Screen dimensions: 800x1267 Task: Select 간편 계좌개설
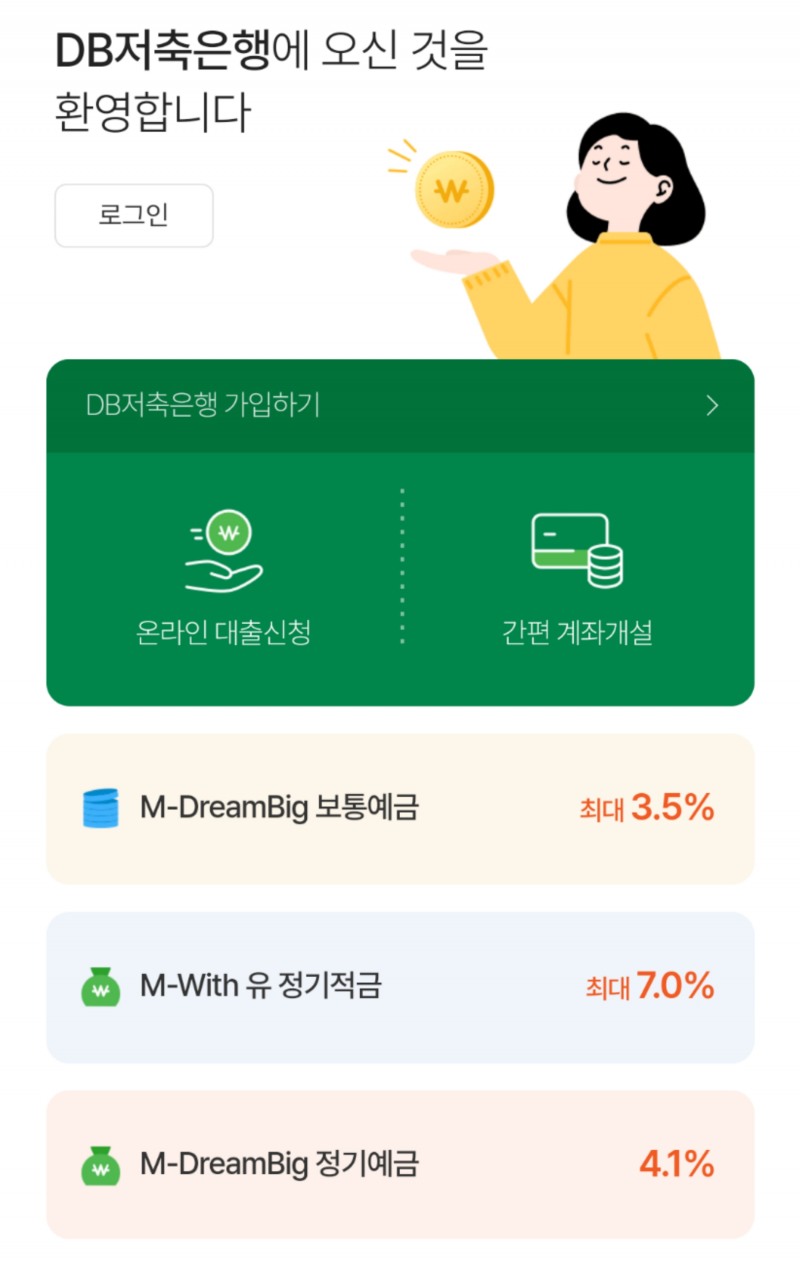[577, 578]
